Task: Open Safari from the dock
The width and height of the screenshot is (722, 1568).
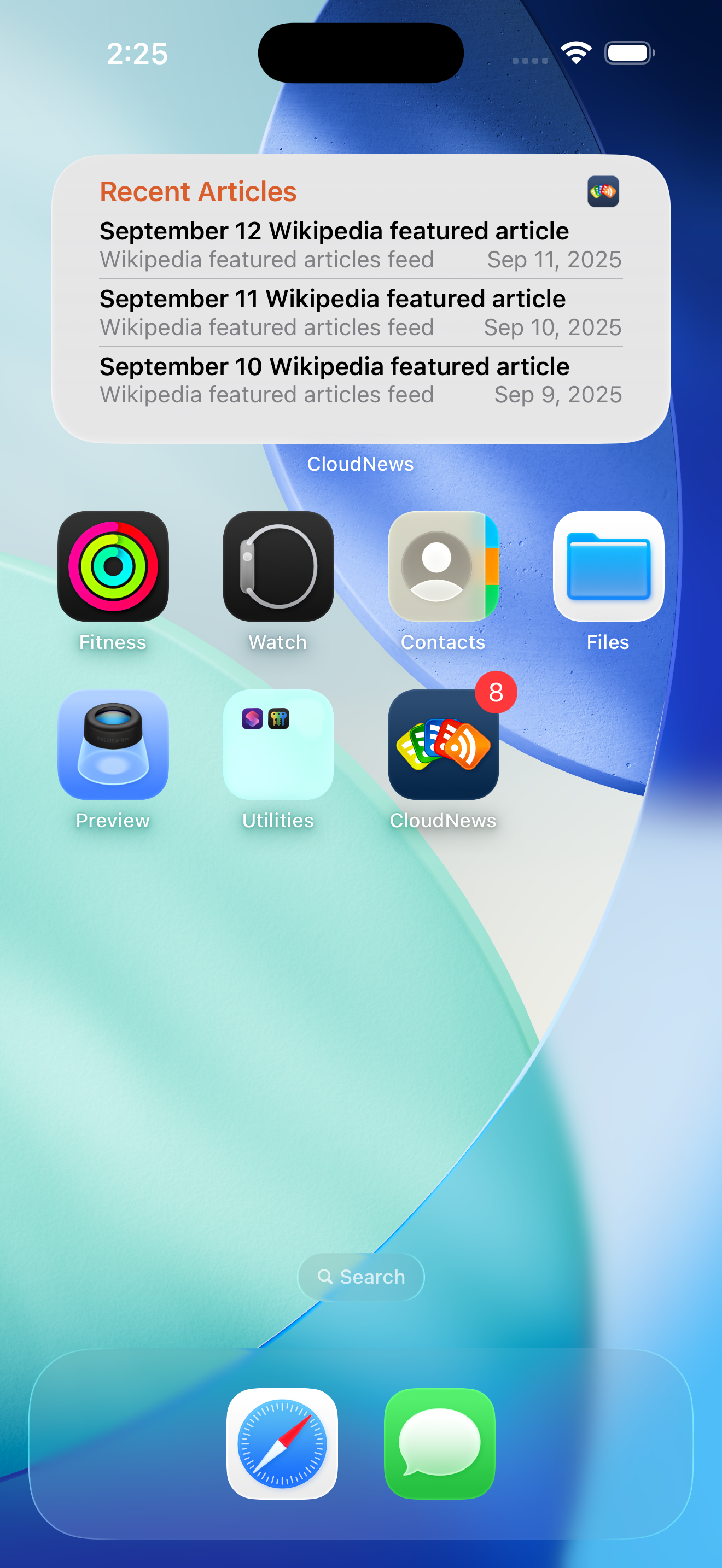Action: point(282,1443)
